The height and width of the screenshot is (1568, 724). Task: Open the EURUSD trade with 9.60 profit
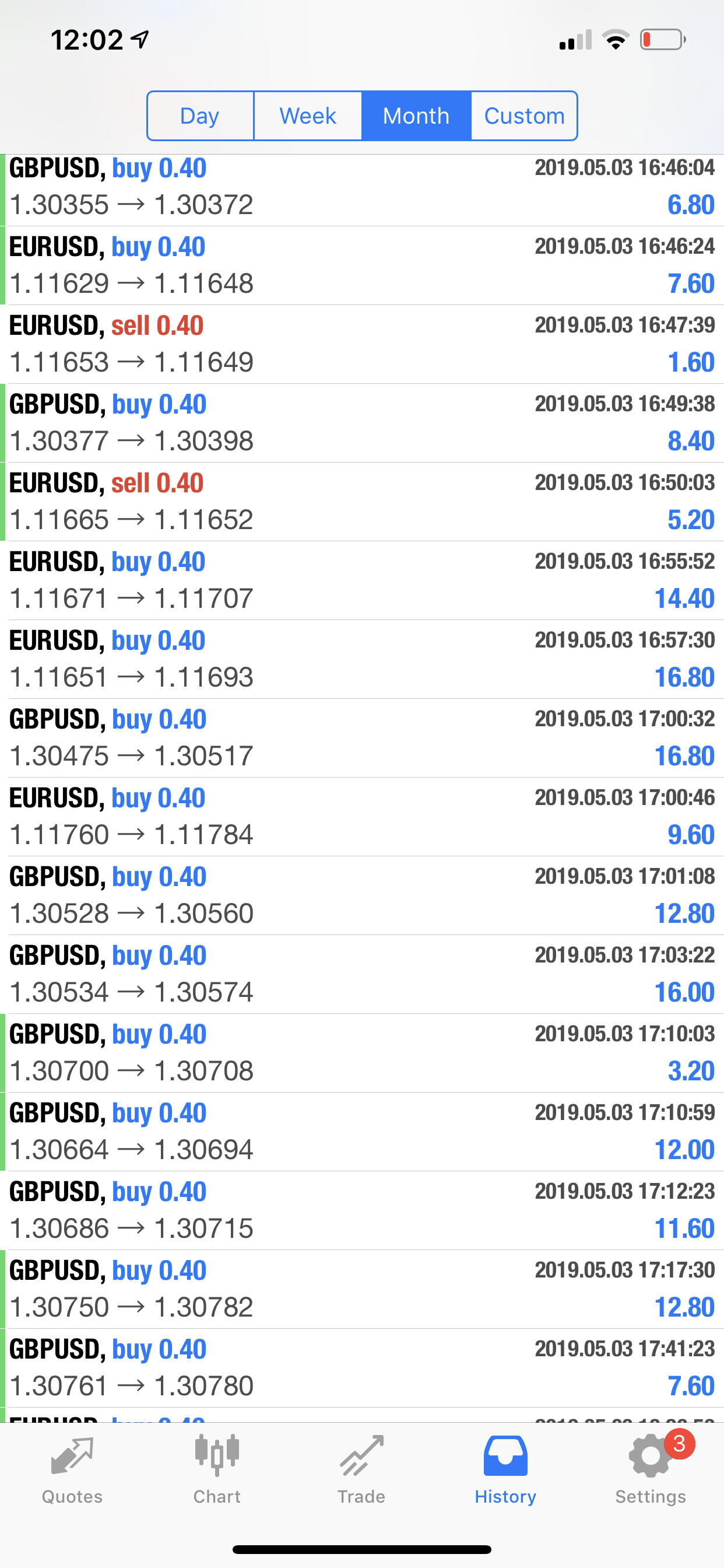coord(362,817)
